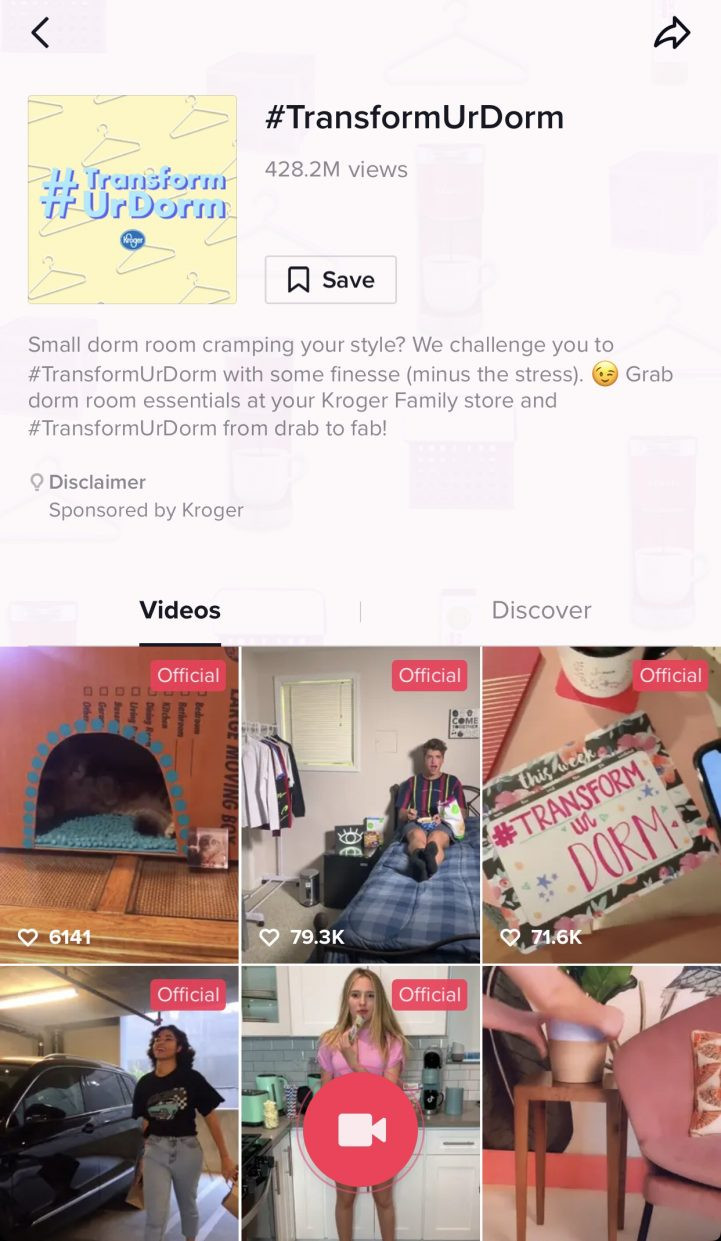
Task: Open the video with 6141 likes
Action: [119, 805]
